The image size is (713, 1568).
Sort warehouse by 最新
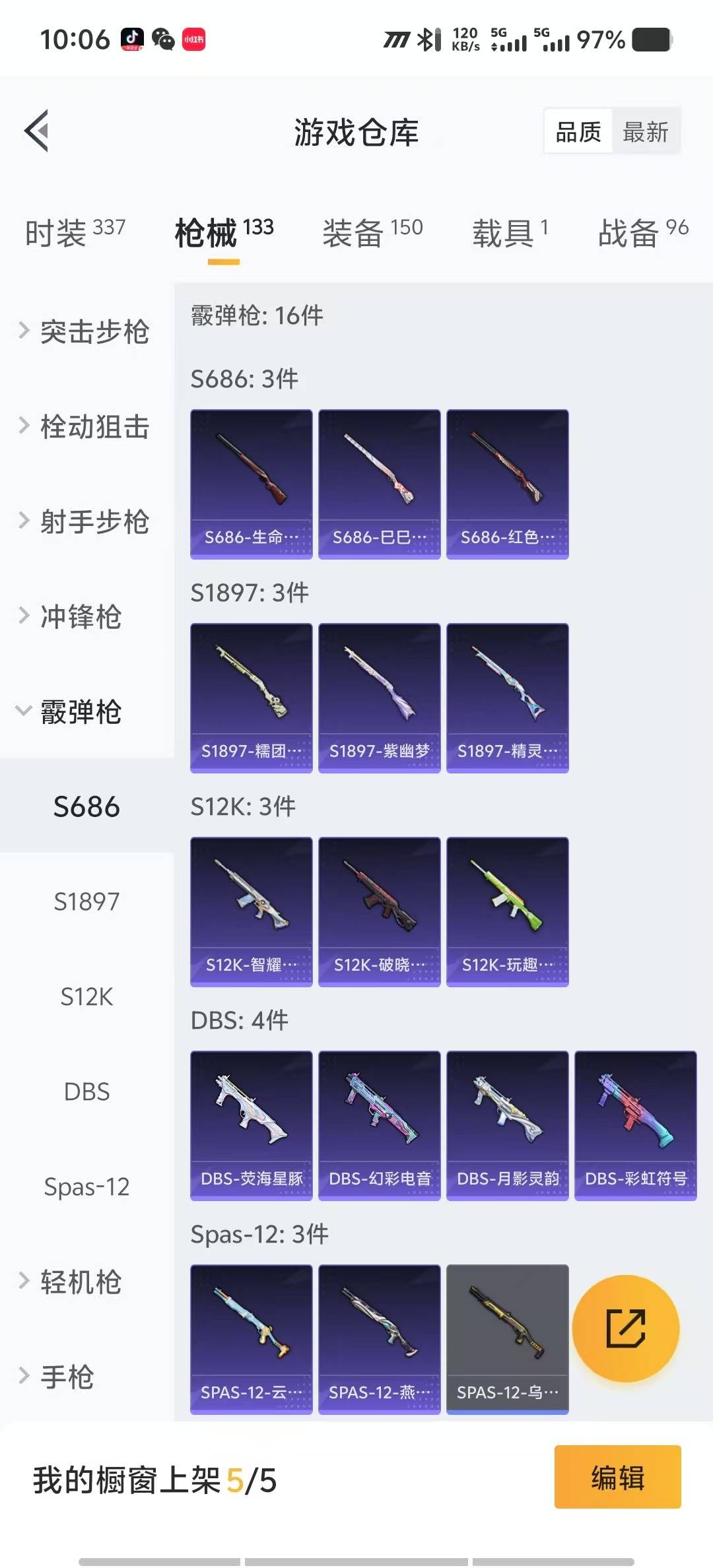[645, 132]
